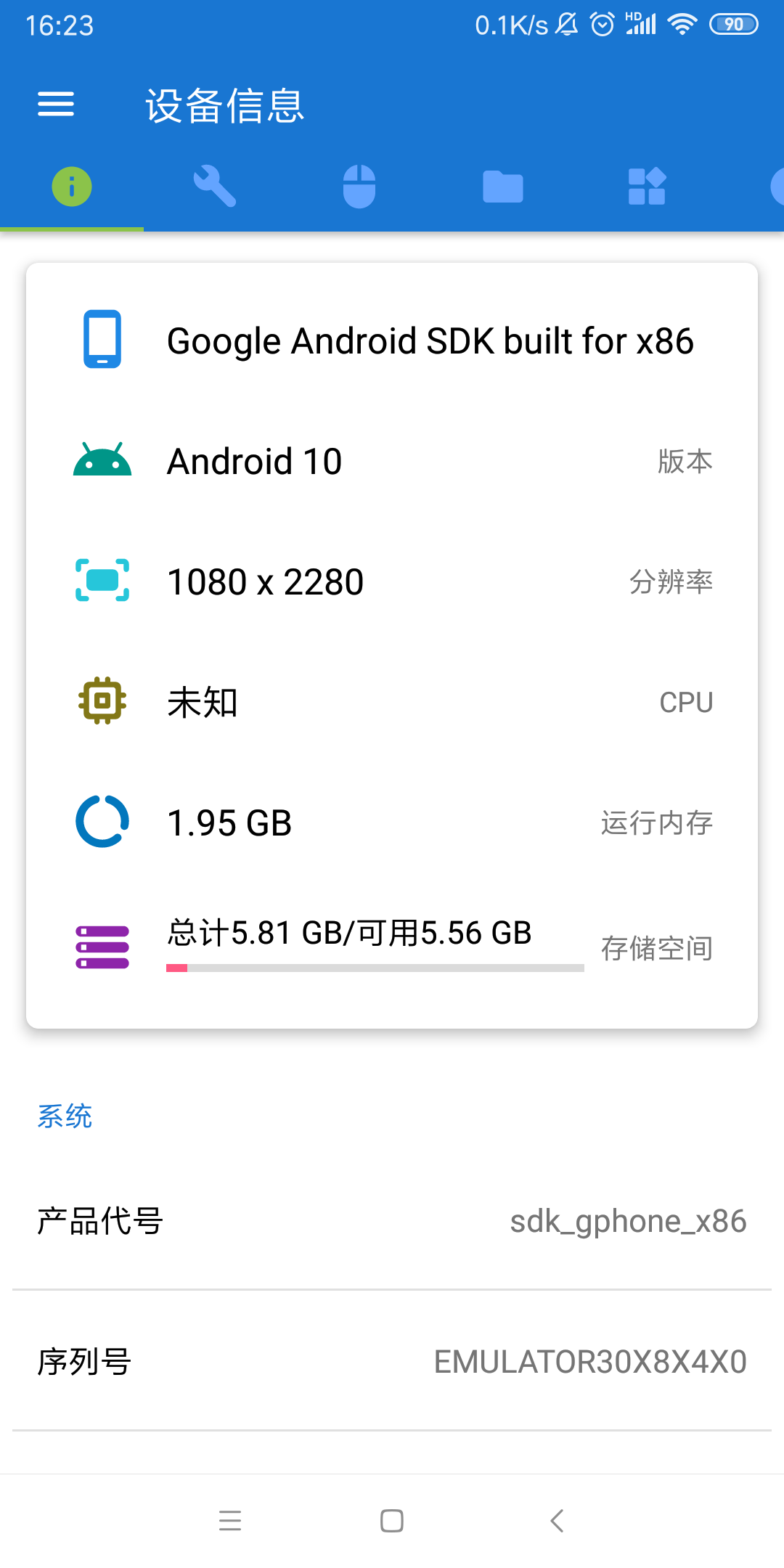The height and width of the screenshot is (1568, 784).
Task: Tap the serial number EMULATOR30X8X4X0 row
Action: coord(392,1363)
